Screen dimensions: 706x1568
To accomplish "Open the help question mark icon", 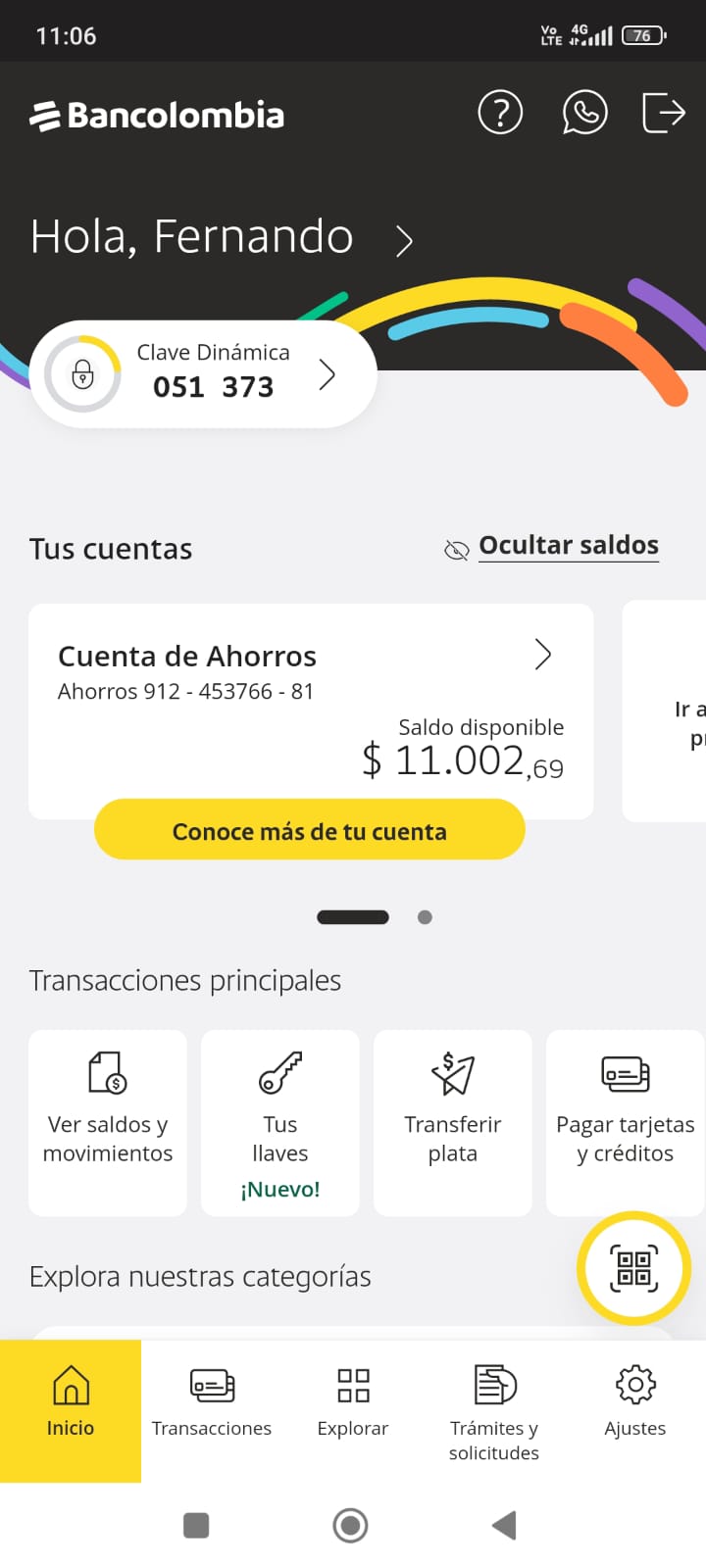I will 500,113.
